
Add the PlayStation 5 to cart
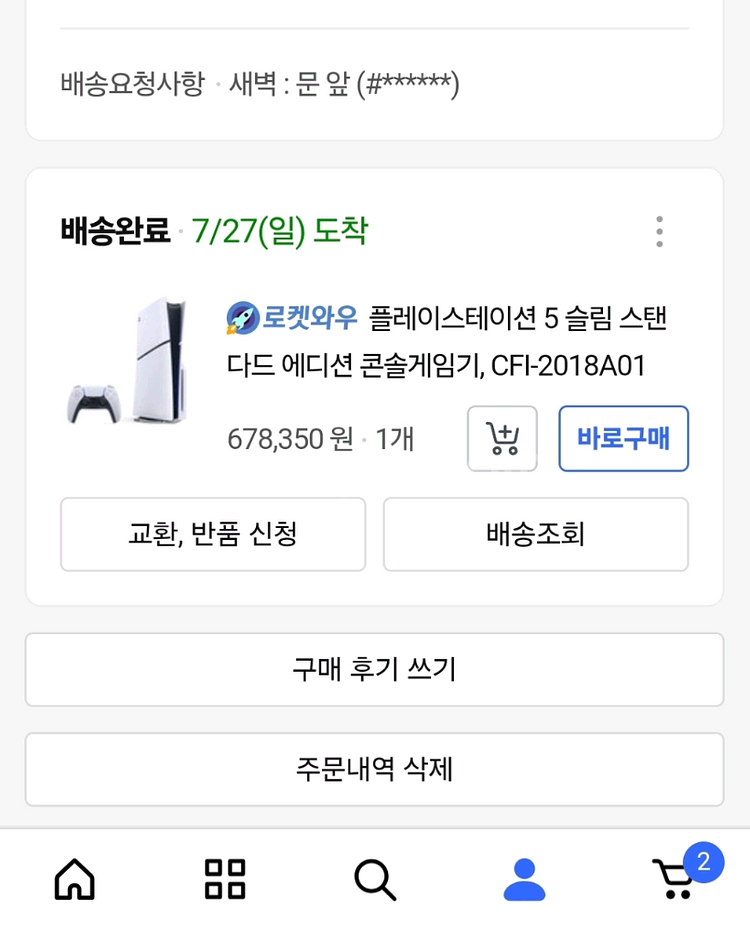click(x=502, y=438)
